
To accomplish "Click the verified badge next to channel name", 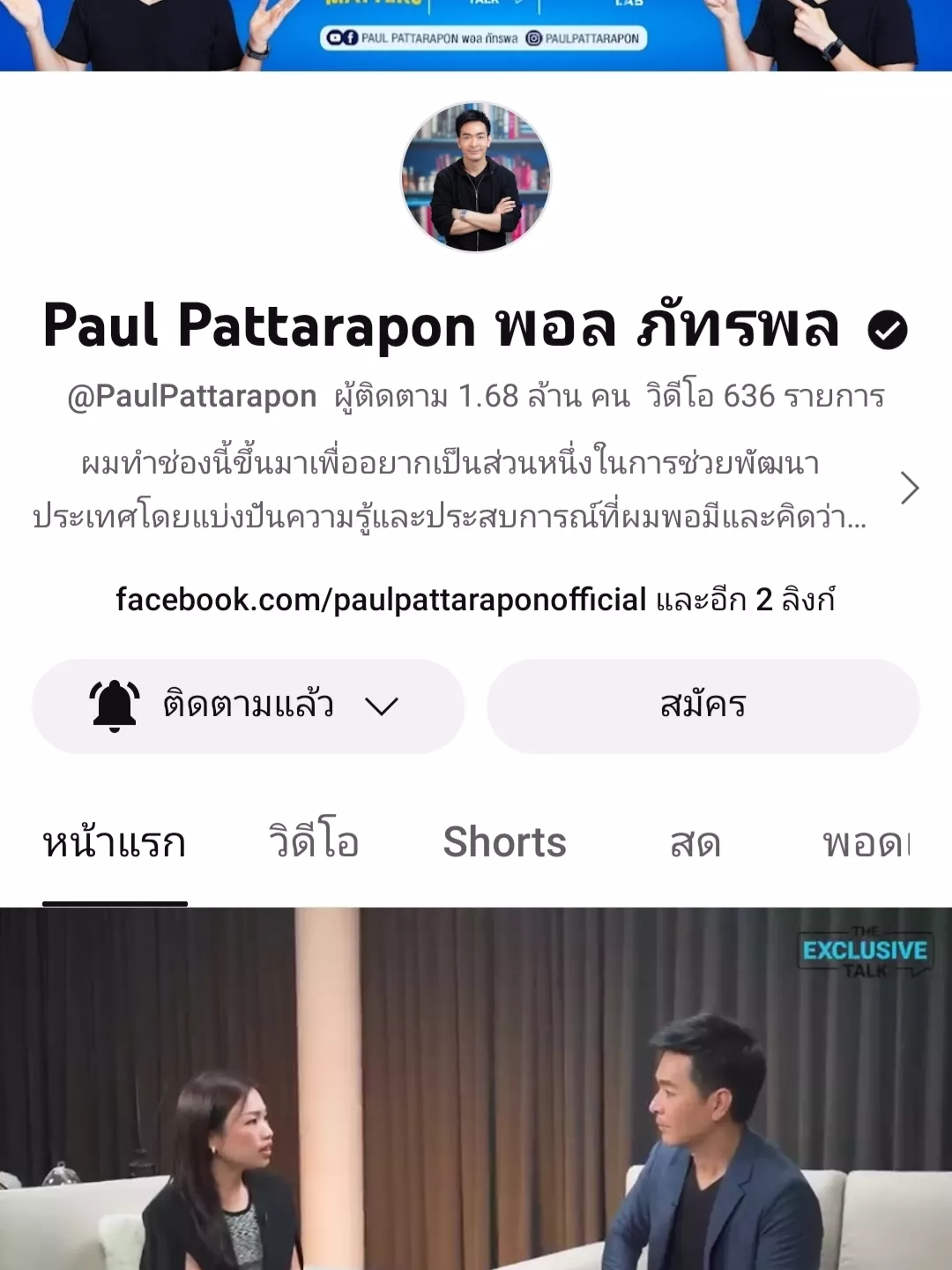I will click(x=888, y=328).
